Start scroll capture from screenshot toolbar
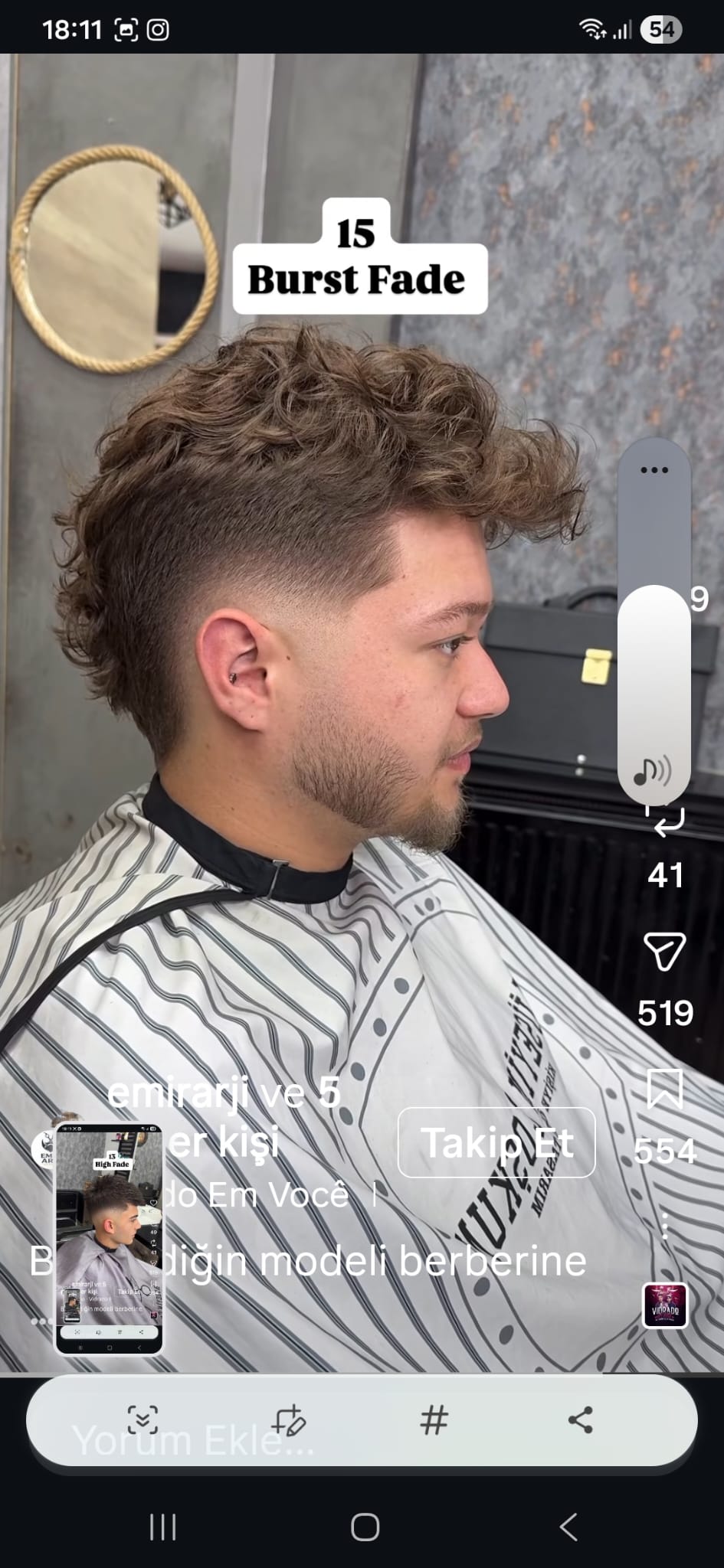The image size is (724, 1568). tap(143, 1420)
